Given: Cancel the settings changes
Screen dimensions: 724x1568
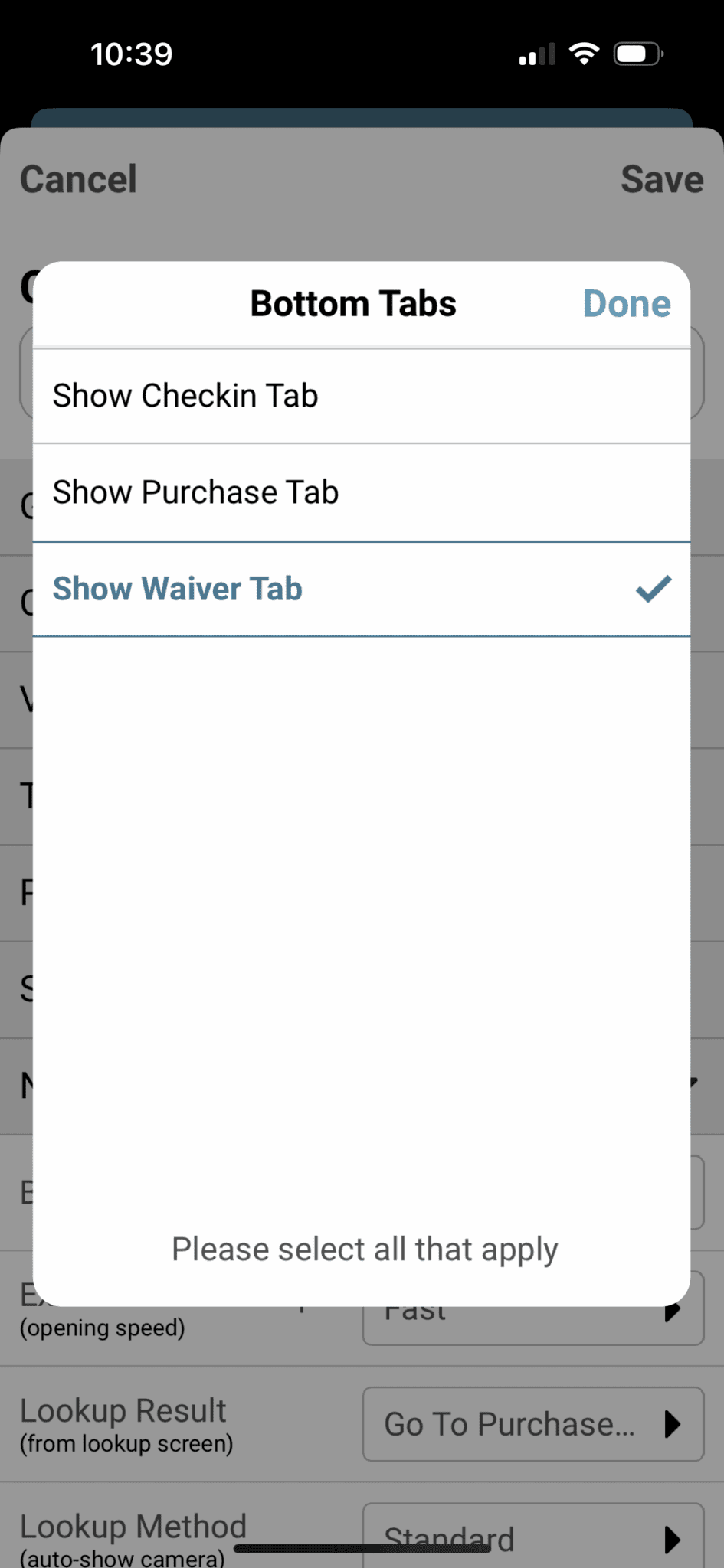Looking at the screenshot, I should 77,178.
